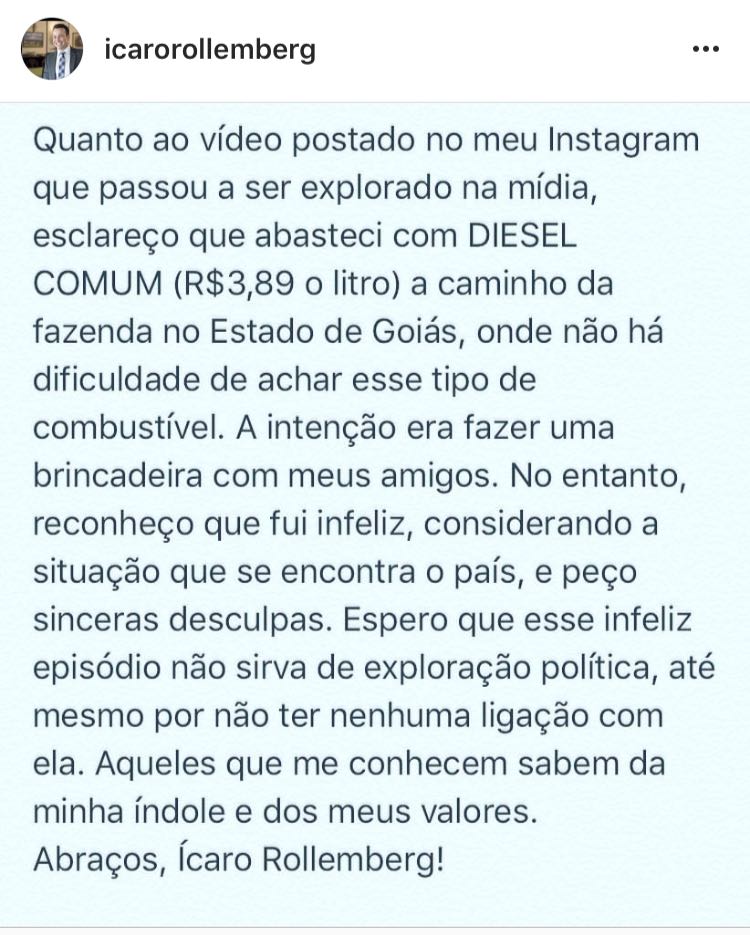The image size is (750, 935).
Task: Open icarorollemberg's profile picture
Action: click(53, 49)
